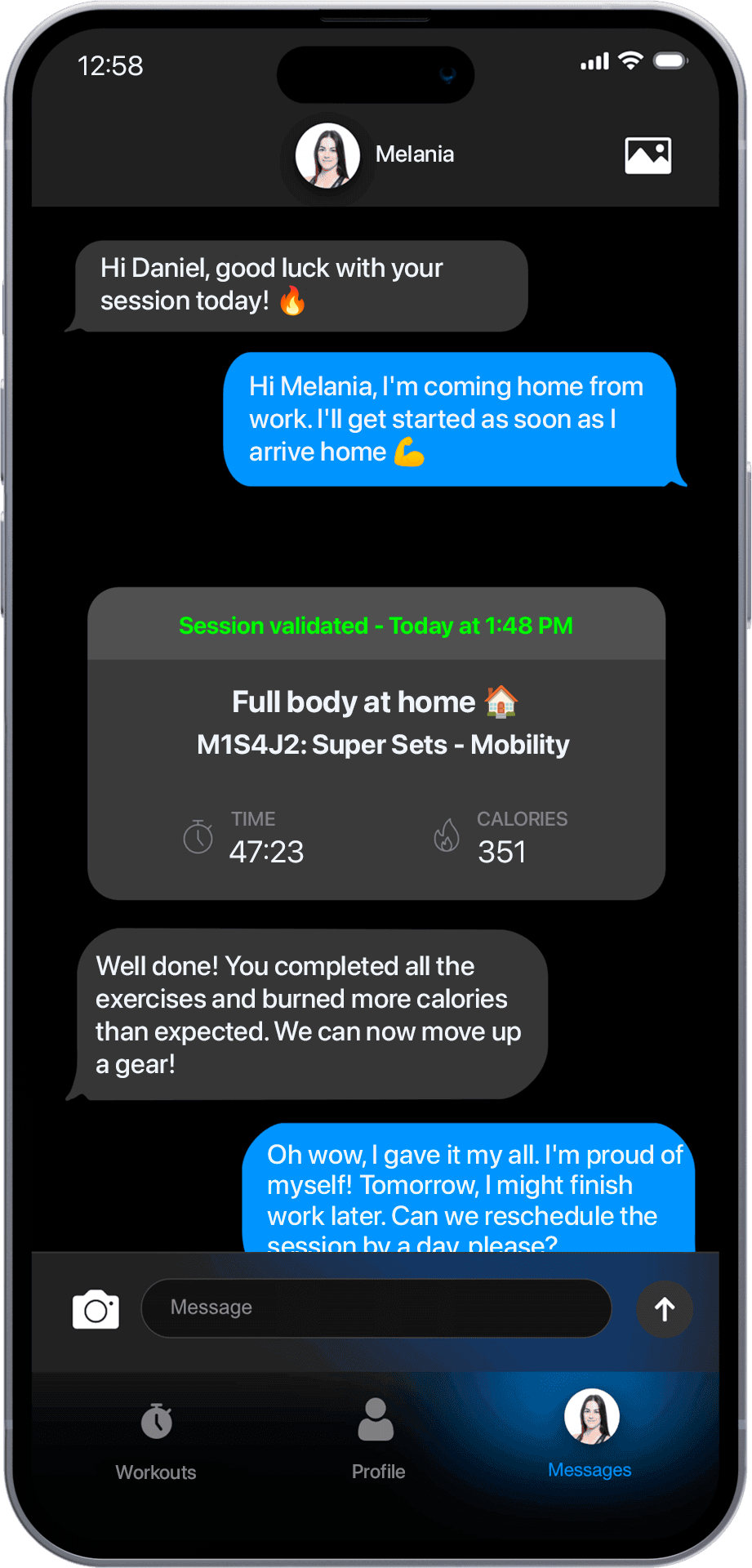This screenshot has height=1568, width=752.
Task: Open Melania's profile from the header avatar
Action: click(x=327, y=155)
